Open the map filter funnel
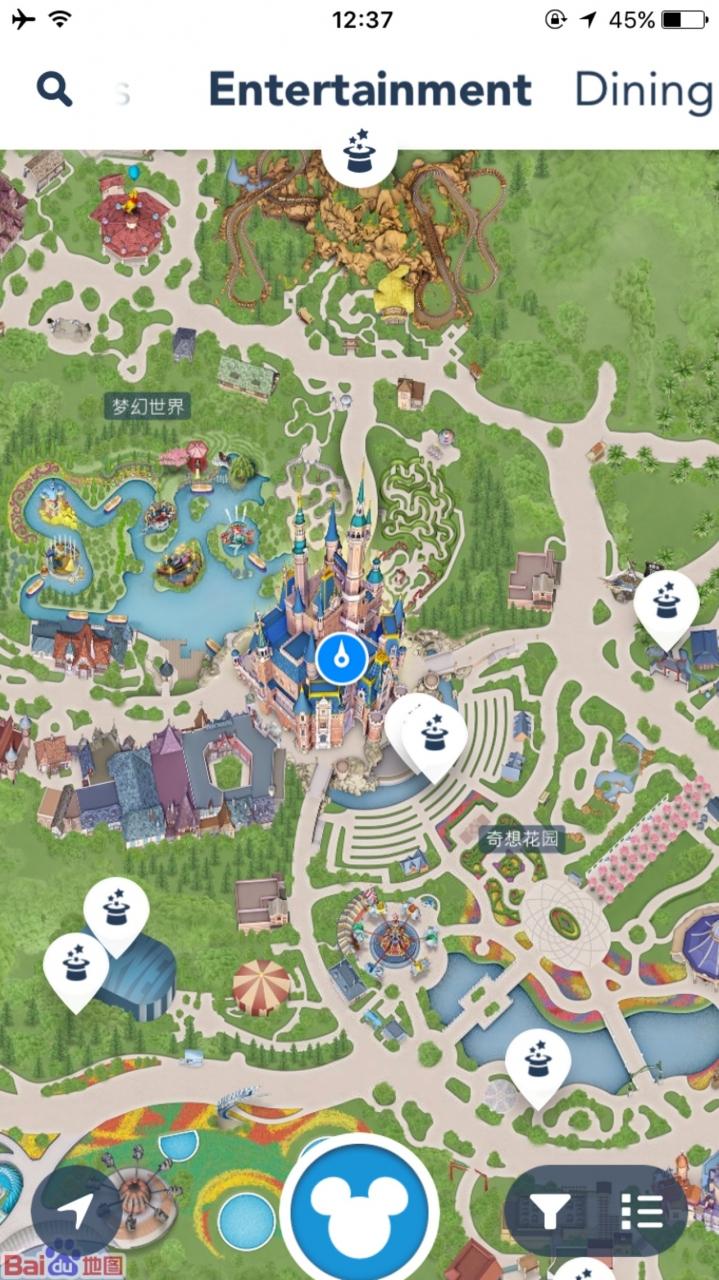The image size is (719, 1280). pos(551,1211)
